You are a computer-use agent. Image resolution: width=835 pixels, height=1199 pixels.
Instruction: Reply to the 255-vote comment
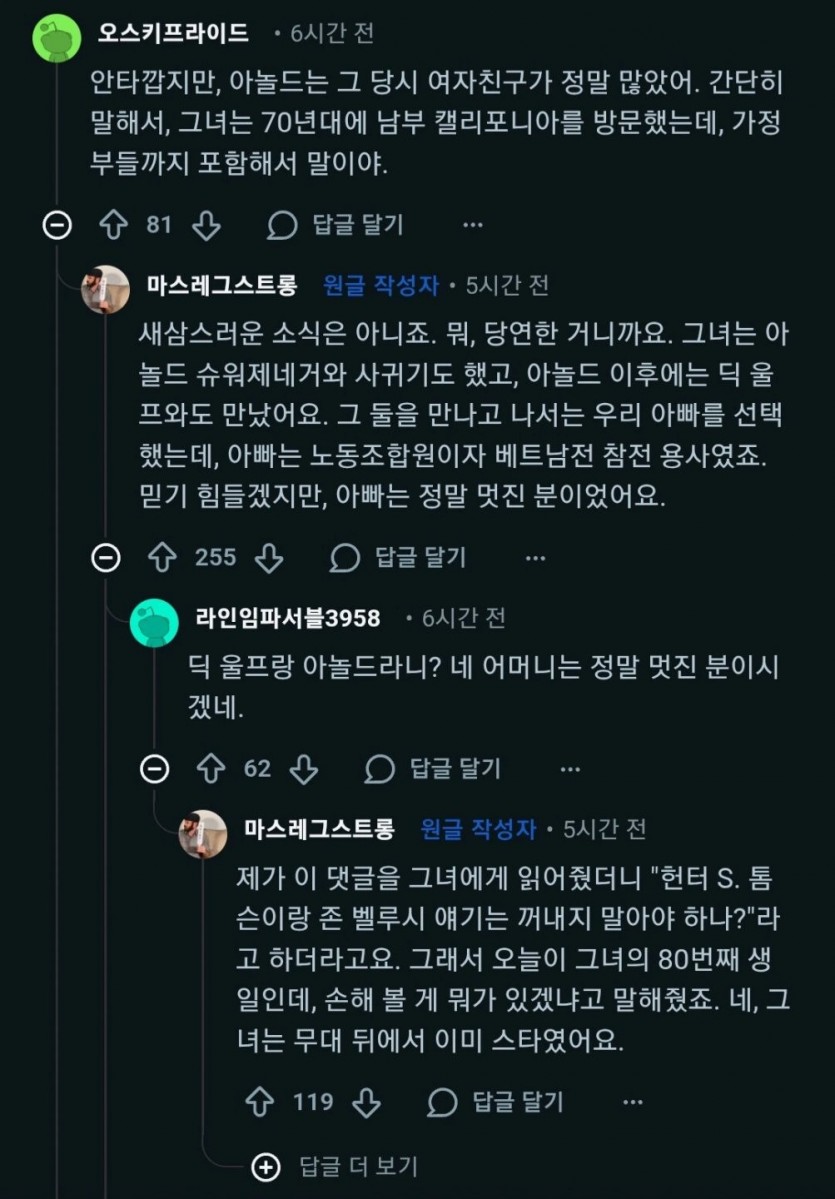[x=398, y=557]
